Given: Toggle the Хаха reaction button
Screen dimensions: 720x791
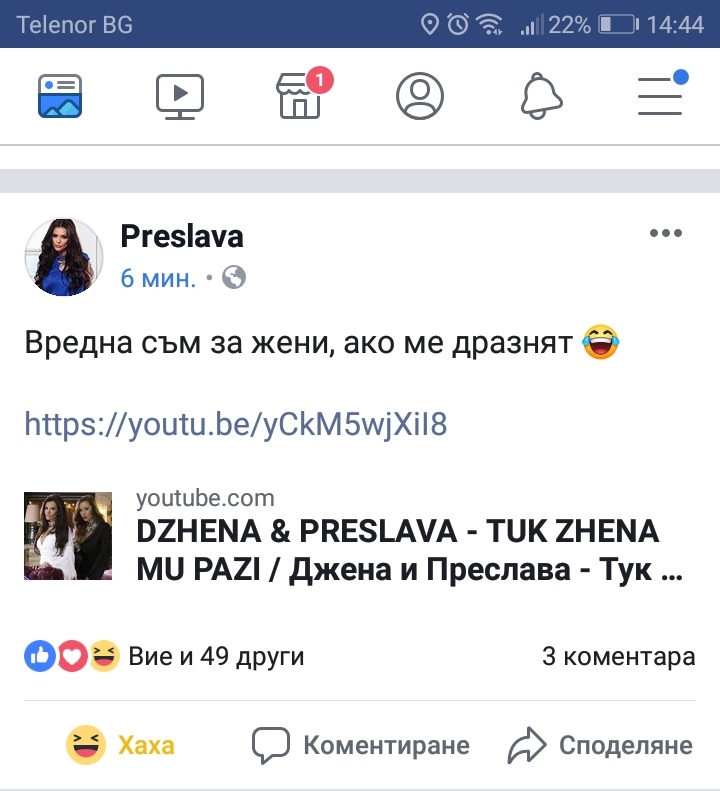Looking at the screenshot, I should [x=120, y=744].
